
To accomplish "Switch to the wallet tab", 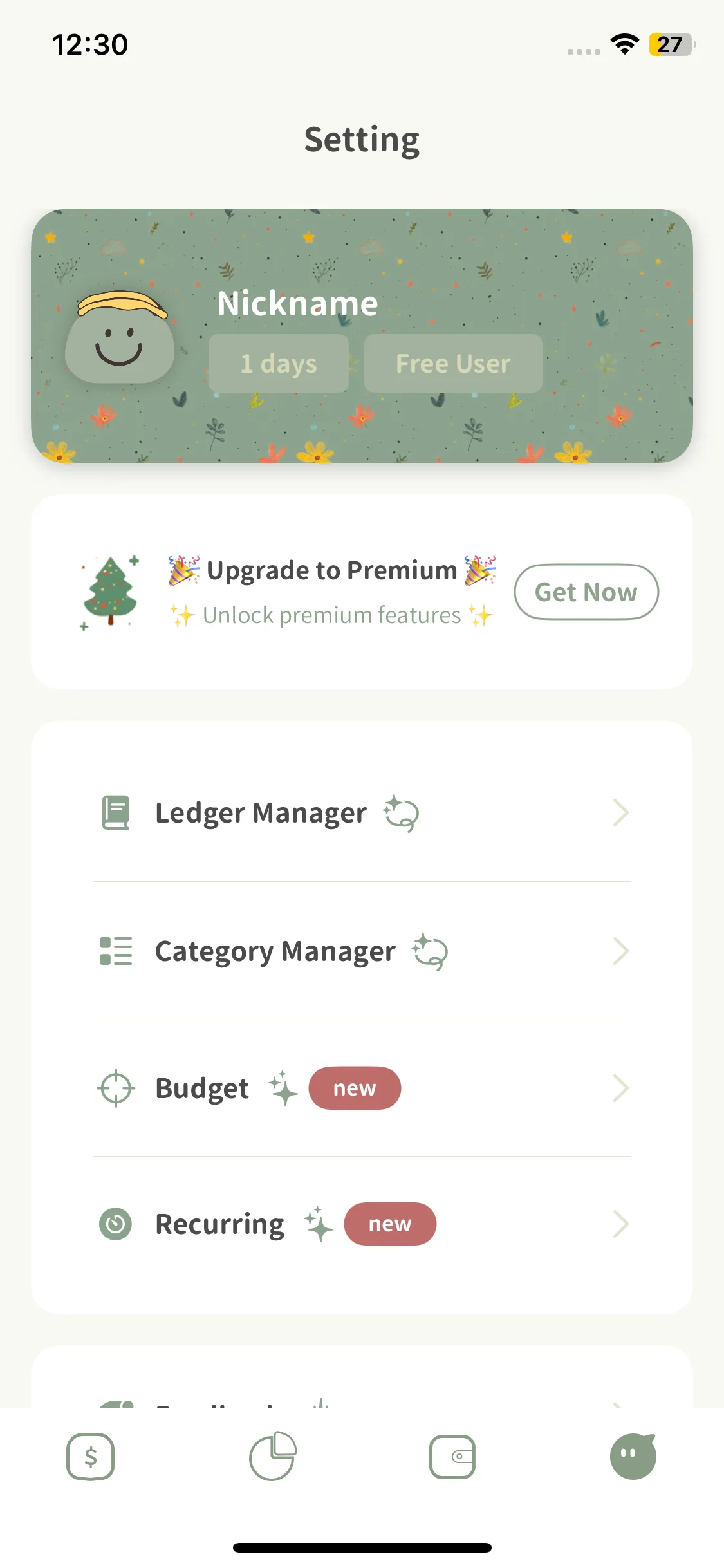I will pyautogui.click(x=452, y=1457).
